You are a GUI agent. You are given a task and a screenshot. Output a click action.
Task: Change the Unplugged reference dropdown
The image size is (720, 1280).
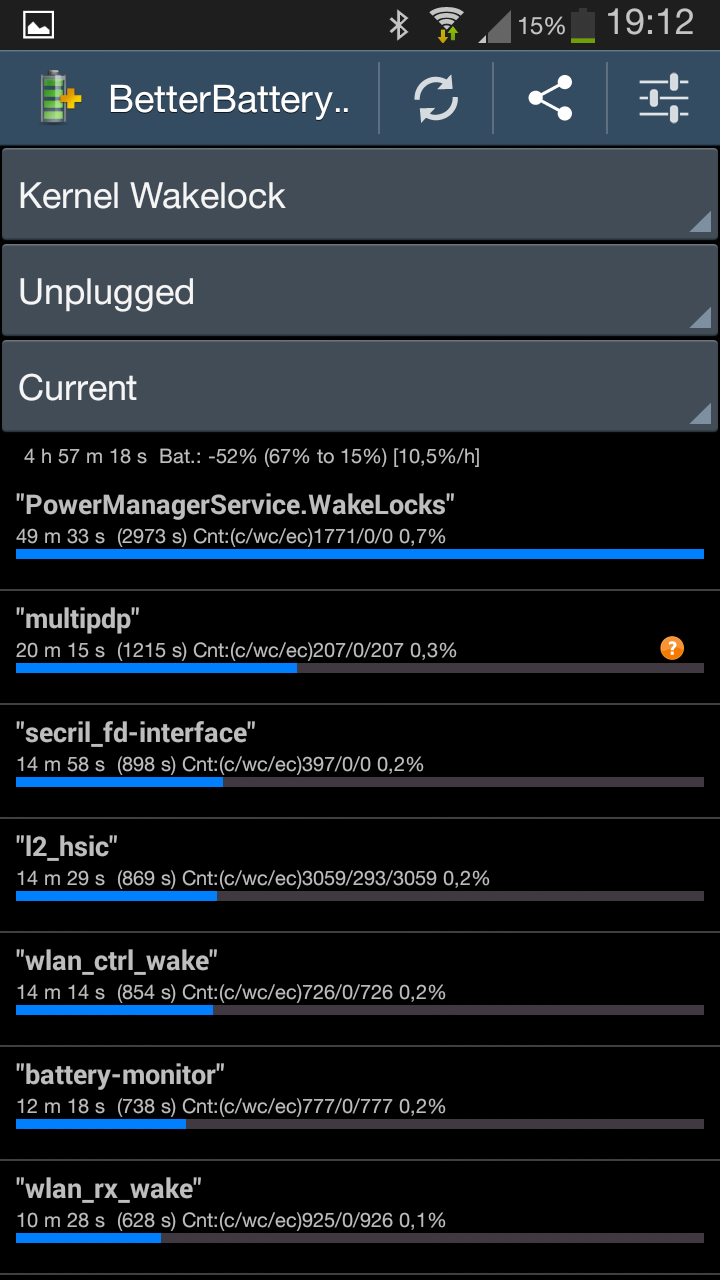point(360,291)
